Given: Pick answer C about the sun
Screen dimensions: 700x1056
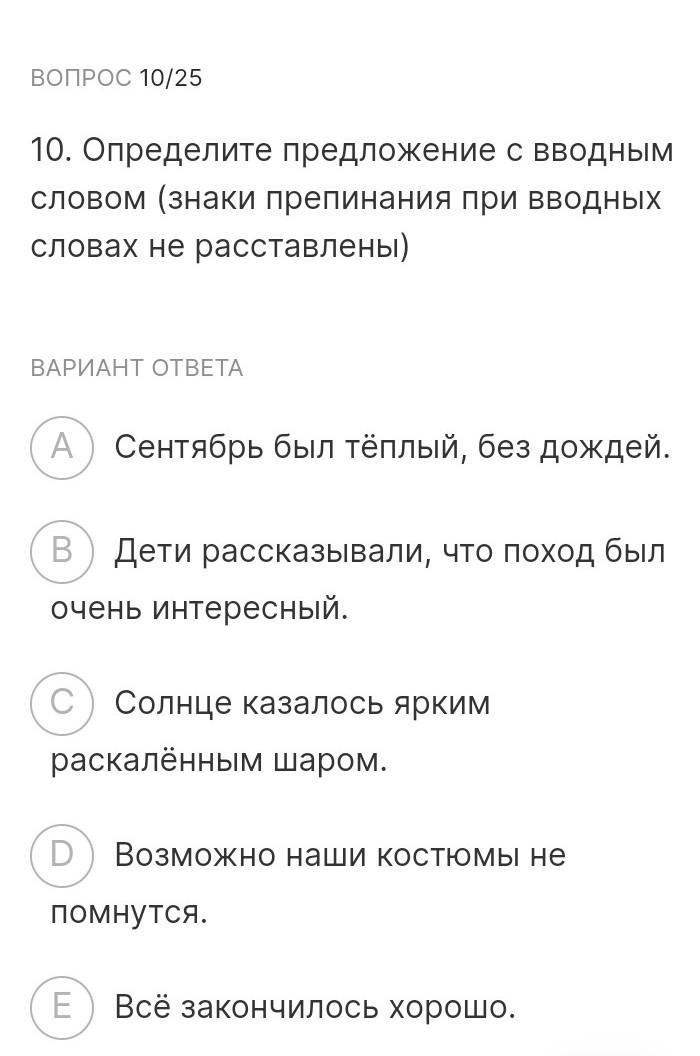Looking at the screenshot, I should tap(62, 703).
